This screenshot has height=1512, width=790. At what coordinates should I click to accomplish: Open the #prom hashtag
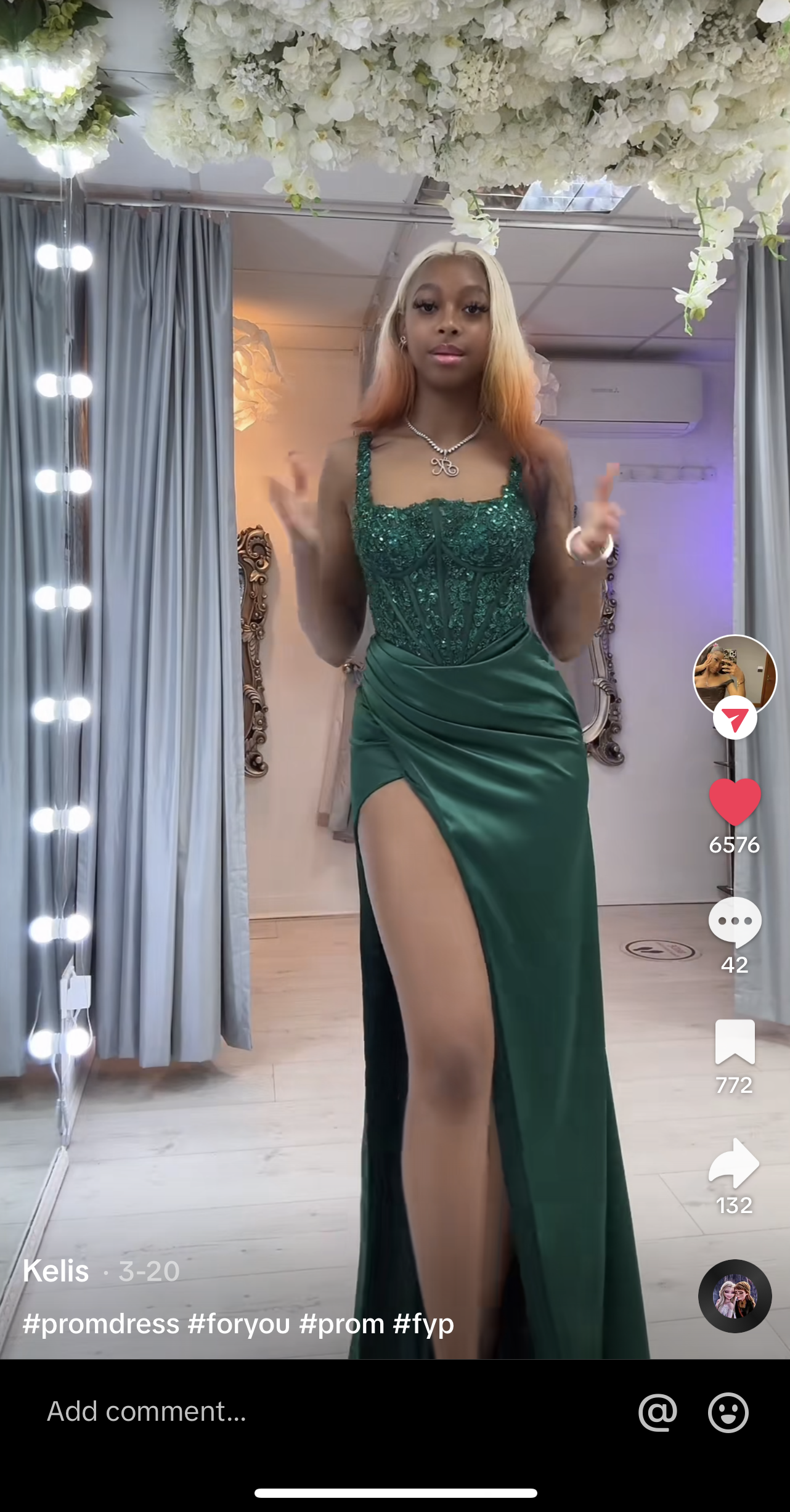coord(342,1324)
